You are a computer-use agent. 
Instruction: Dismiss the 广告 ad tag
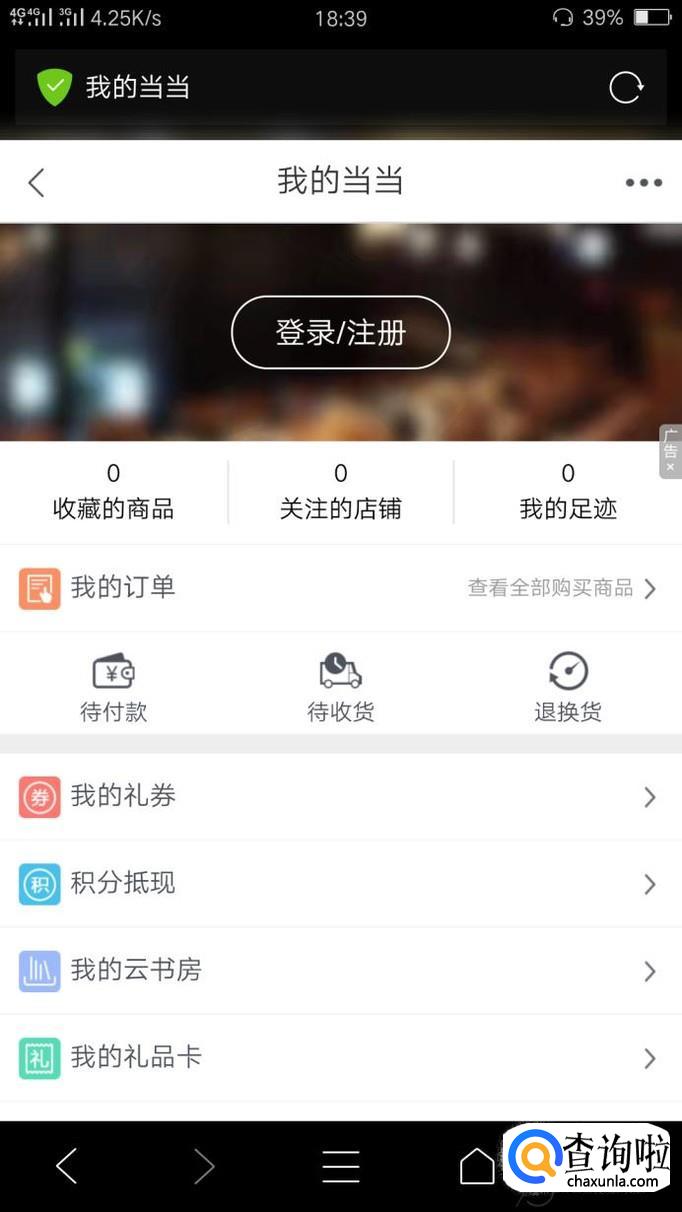click(670, 467)
